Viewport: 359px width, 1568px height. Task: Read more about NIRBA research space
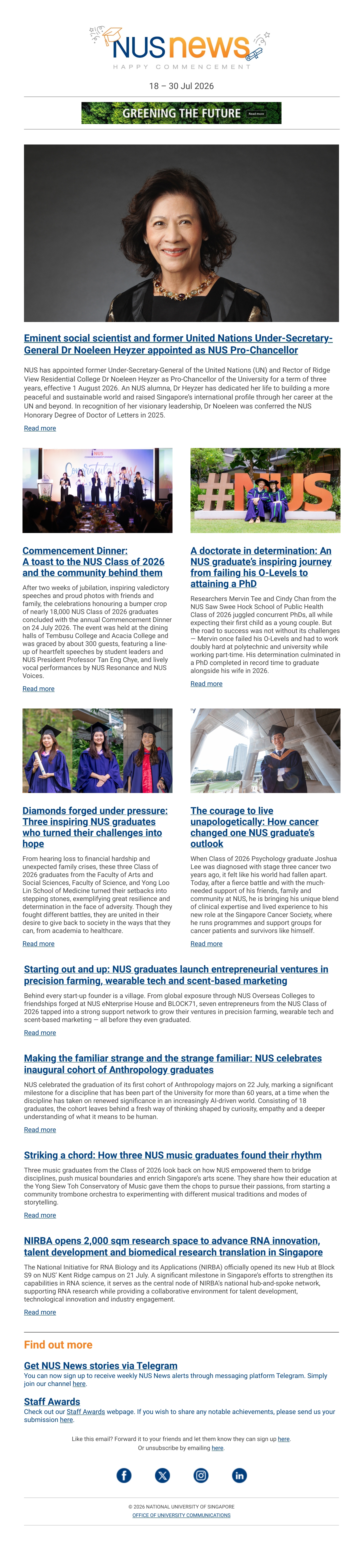pos(39,1312)
